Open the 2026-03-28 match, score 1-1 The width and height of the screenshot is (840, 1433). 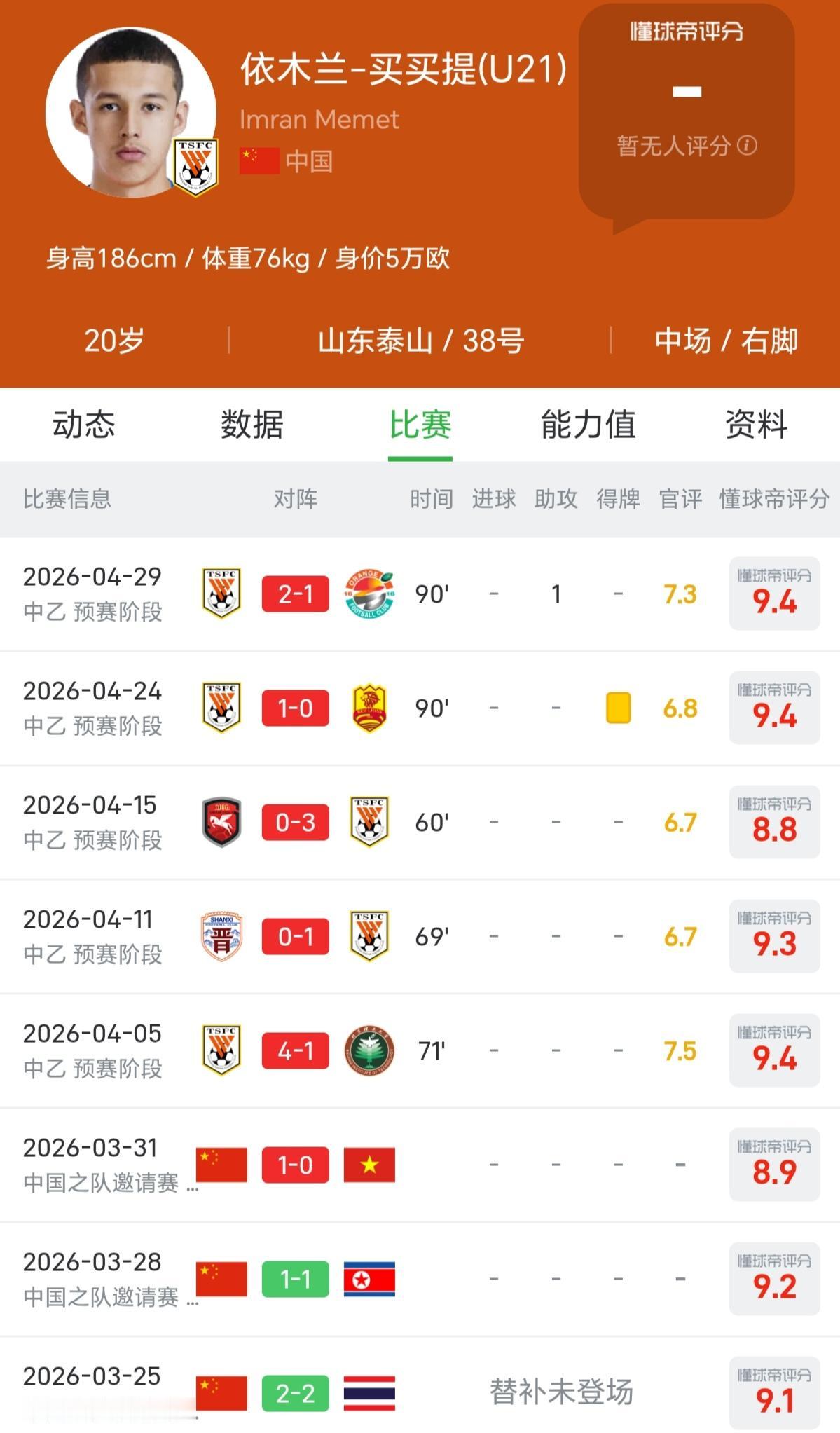click(420, 1280)
